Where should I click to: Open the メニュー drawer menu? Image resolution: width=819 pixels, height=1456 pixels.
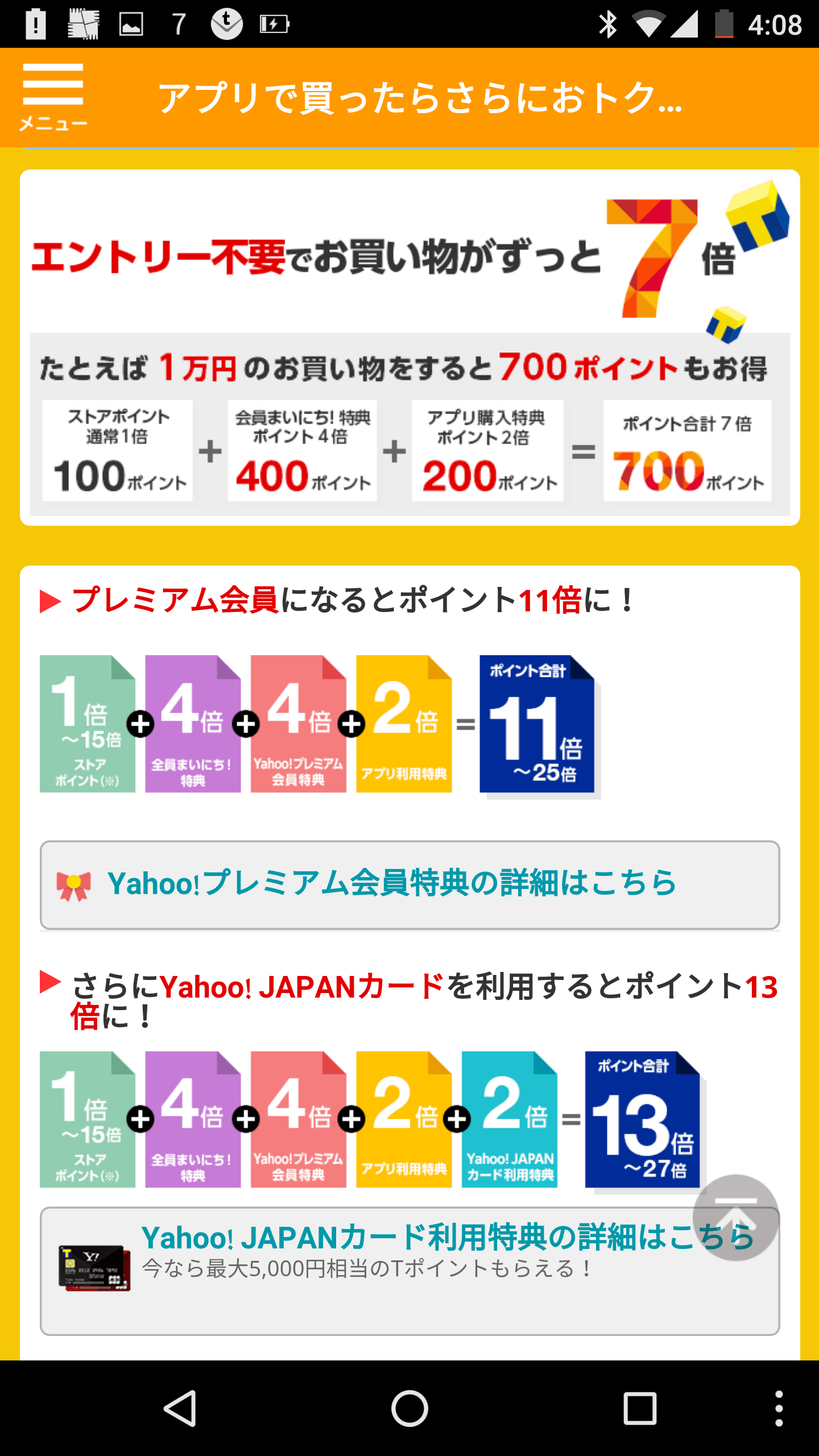(x=53, y=96)
